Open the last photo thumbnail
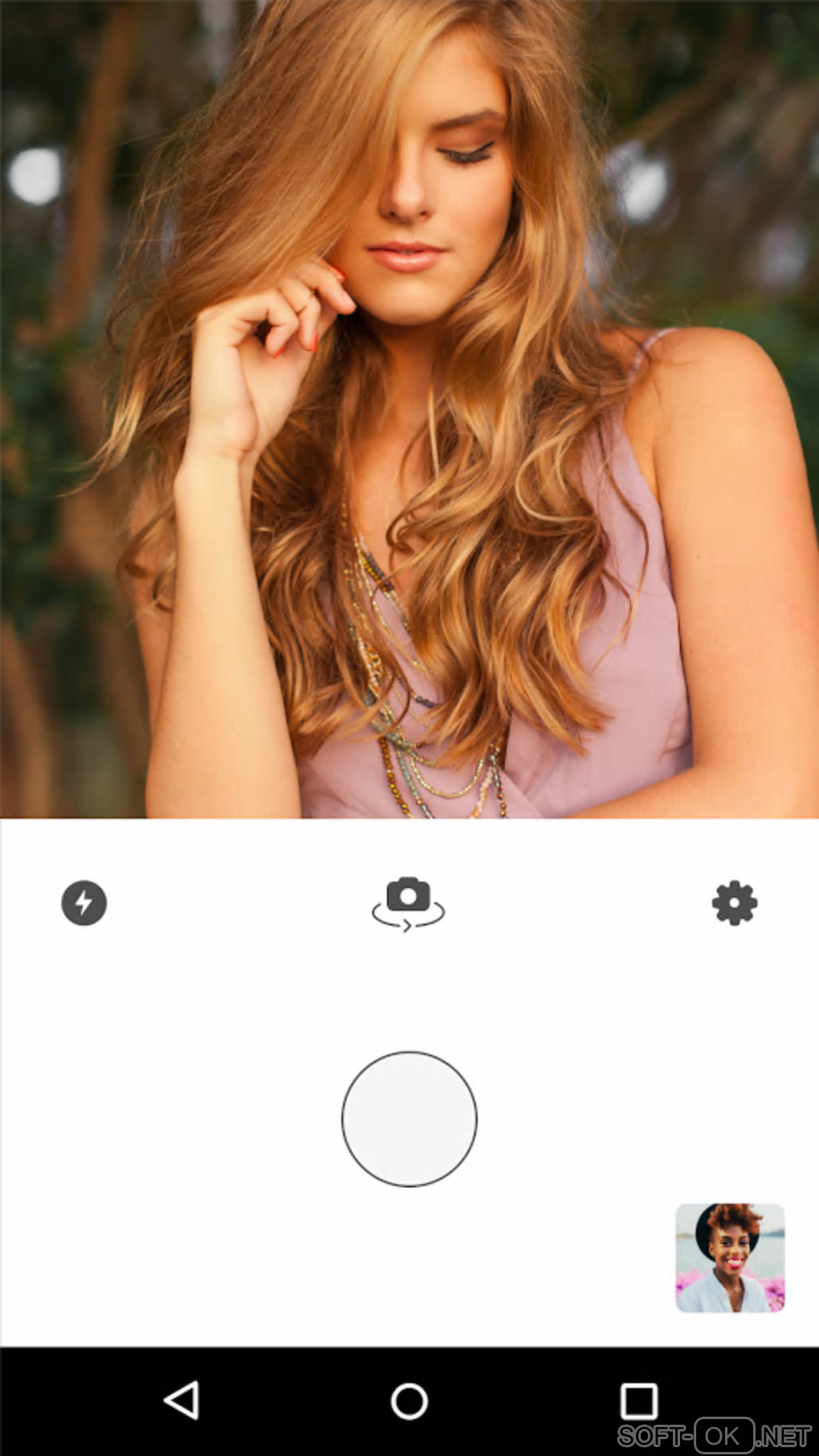819x1456 pixels. pos(730,1258)
